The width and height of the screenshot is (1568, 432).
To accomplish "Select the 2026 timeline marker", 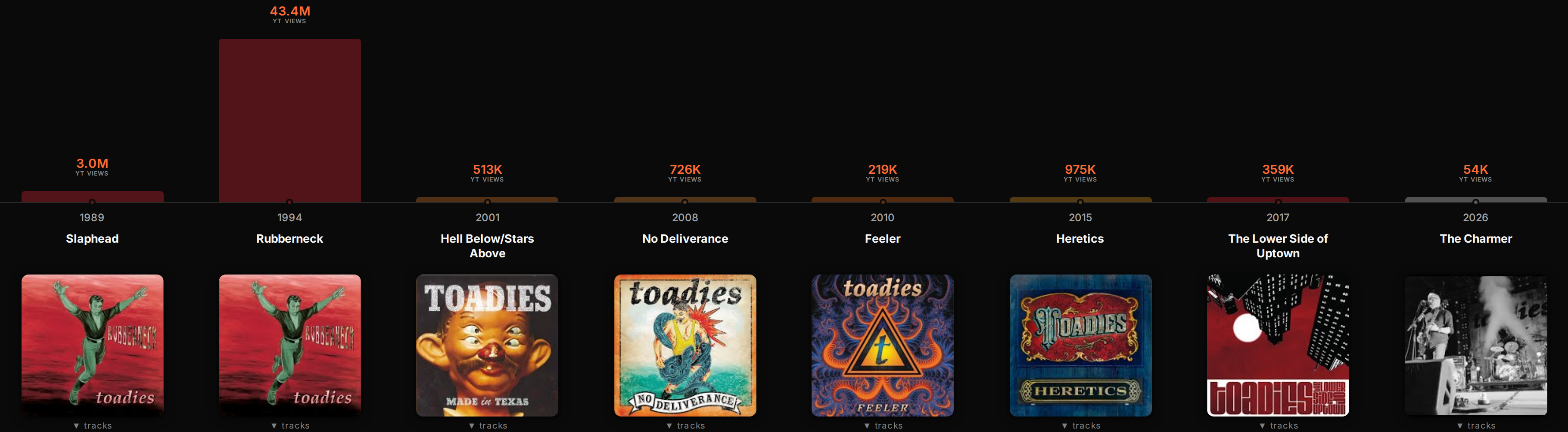I will 1475,202.
